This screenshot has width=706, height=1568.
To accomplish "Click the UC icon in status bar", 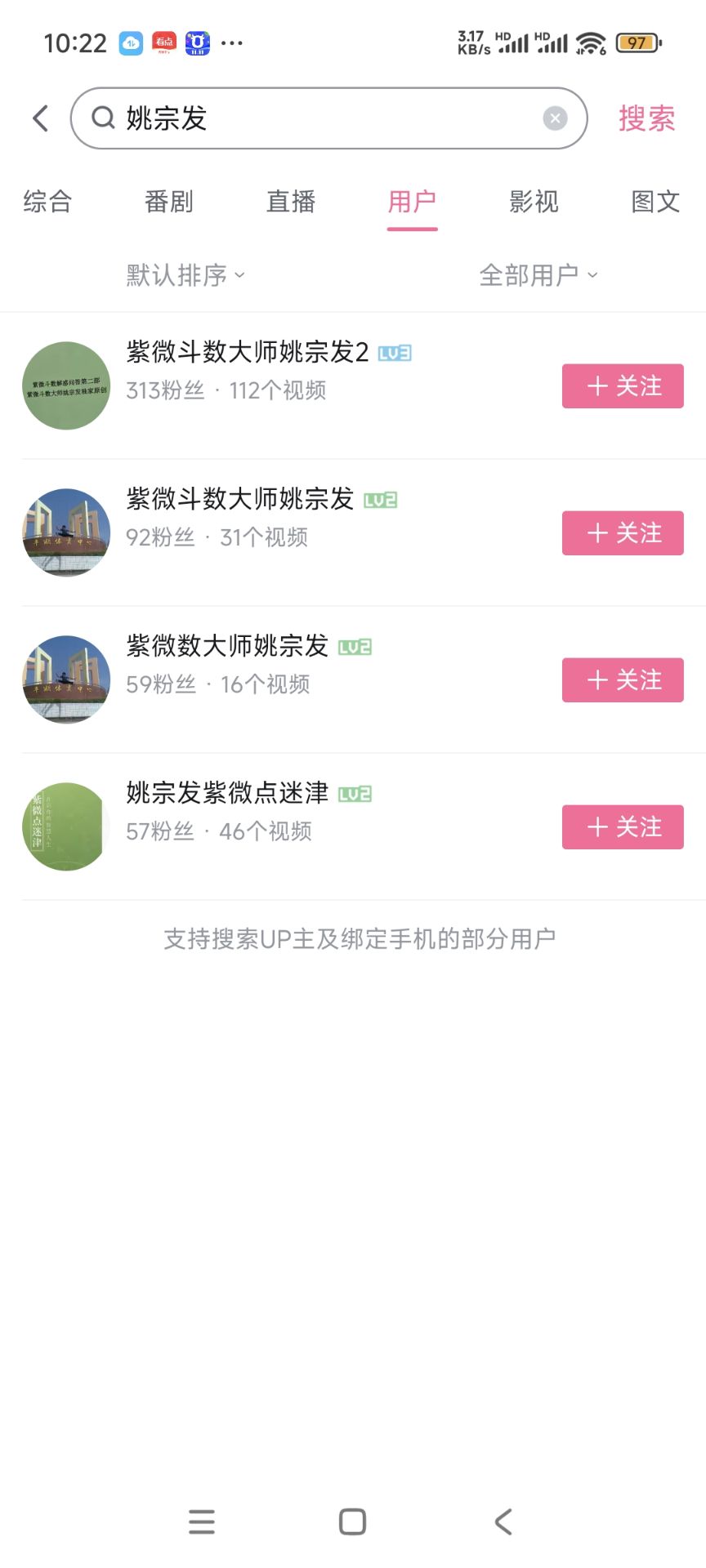I will (196, 42).
